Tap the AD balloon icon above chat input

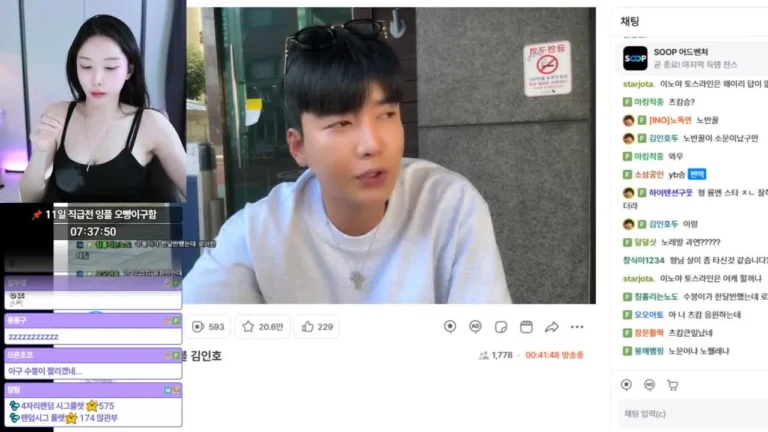649,385
